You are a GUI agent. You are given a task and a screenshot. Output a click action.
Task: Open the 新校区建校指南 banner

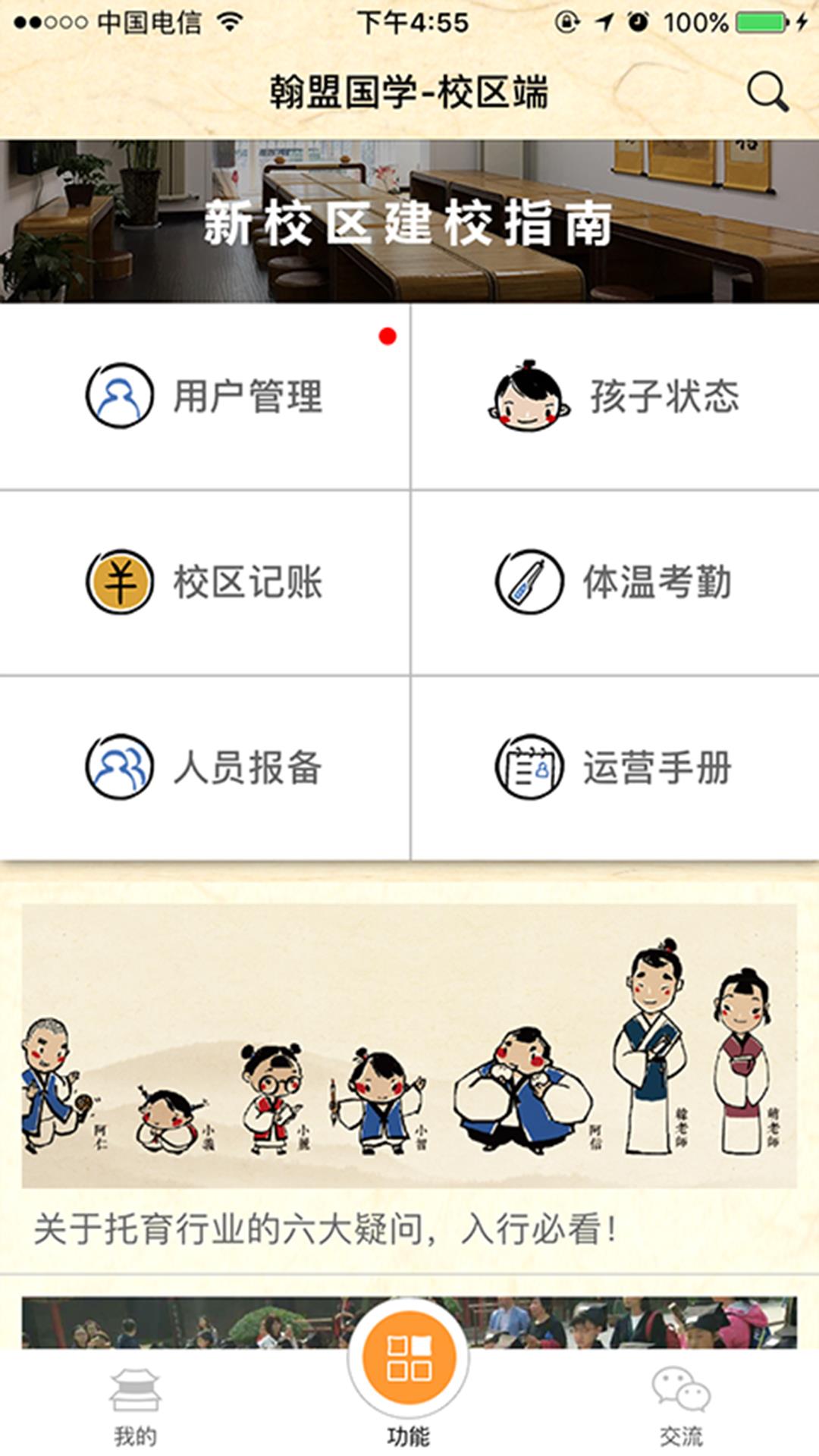tap(409, 221)
